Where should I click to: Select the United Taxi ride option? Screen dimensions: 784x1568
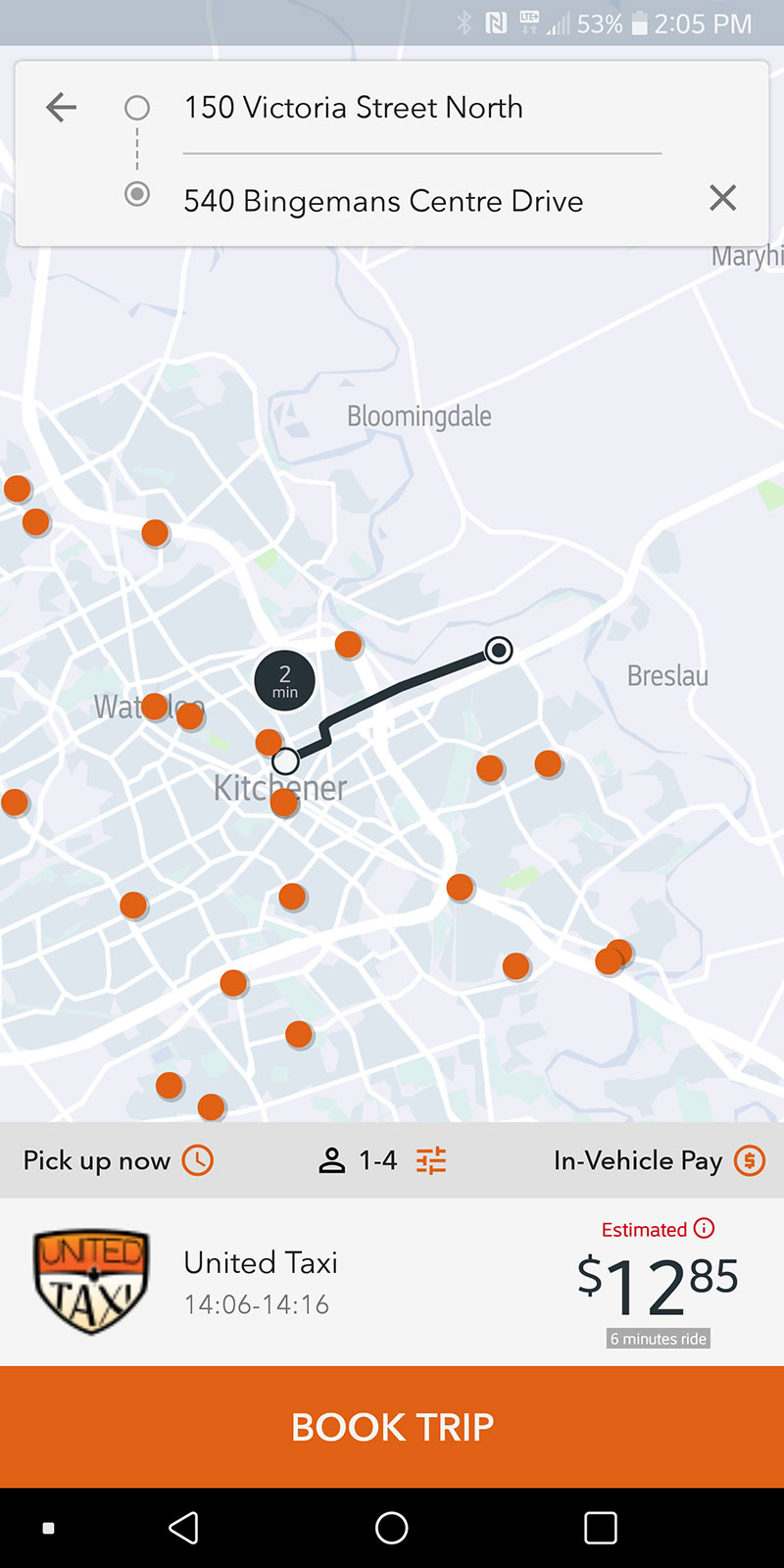point(260,1282)
